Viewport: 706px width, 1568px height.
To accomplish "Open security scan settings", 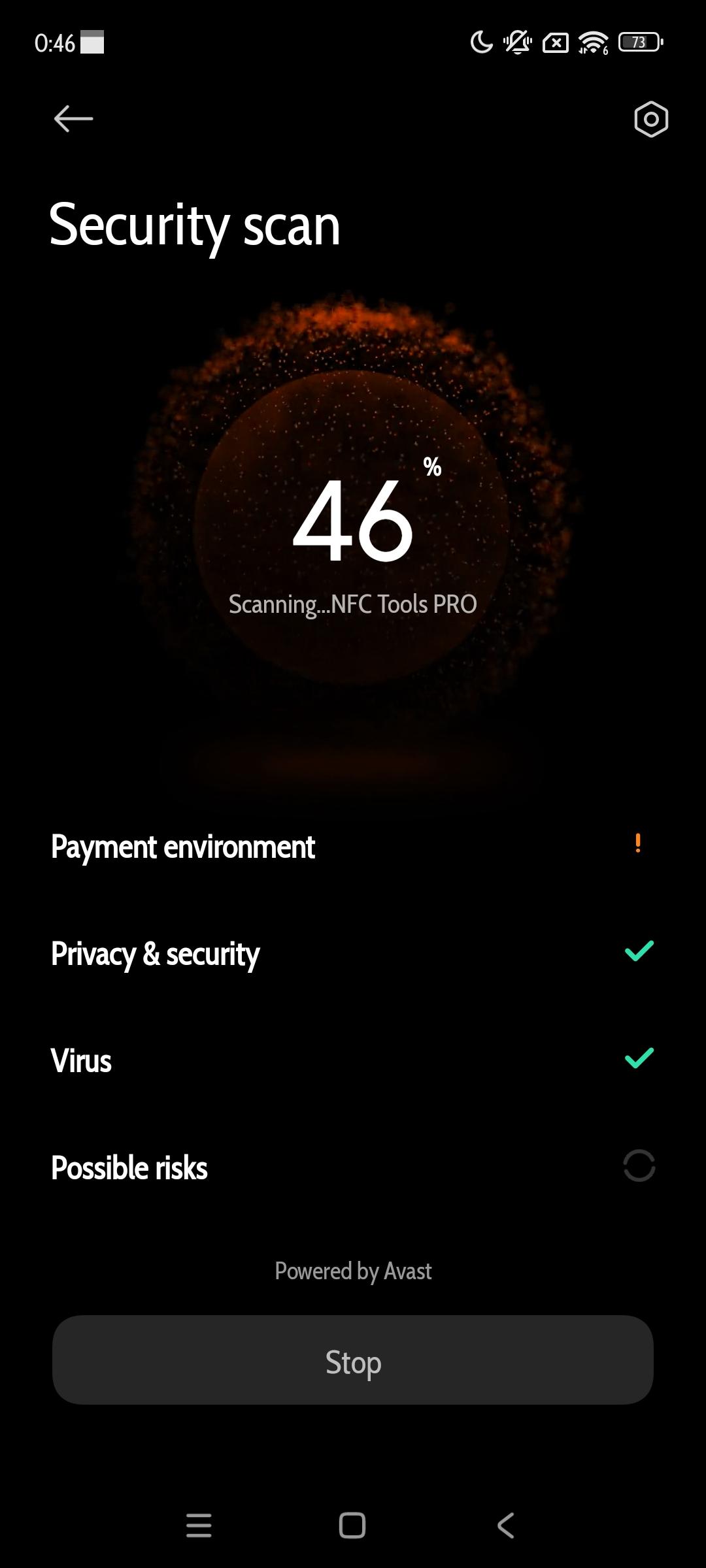I will point(651,119).
